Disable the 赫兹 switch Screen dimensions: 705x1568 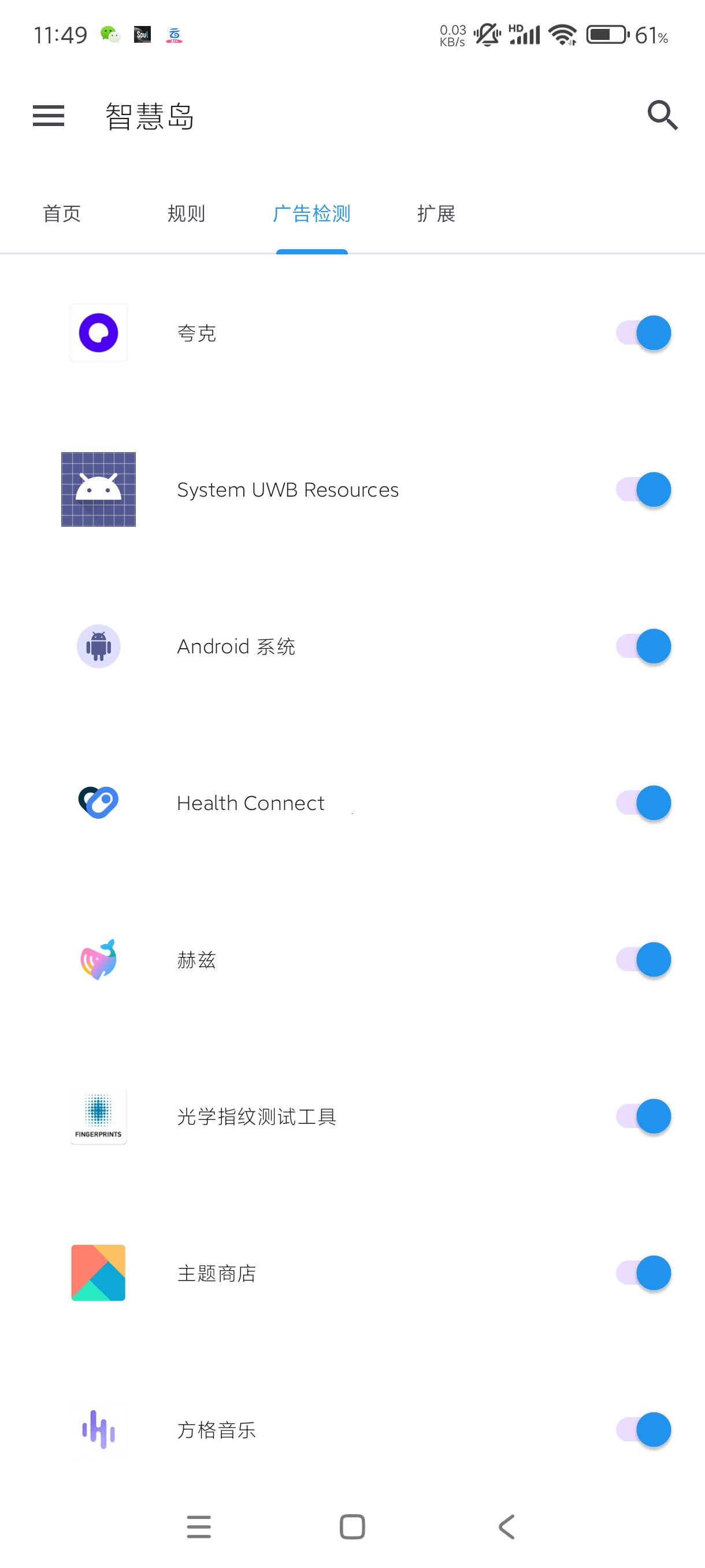tap(644, 959)
